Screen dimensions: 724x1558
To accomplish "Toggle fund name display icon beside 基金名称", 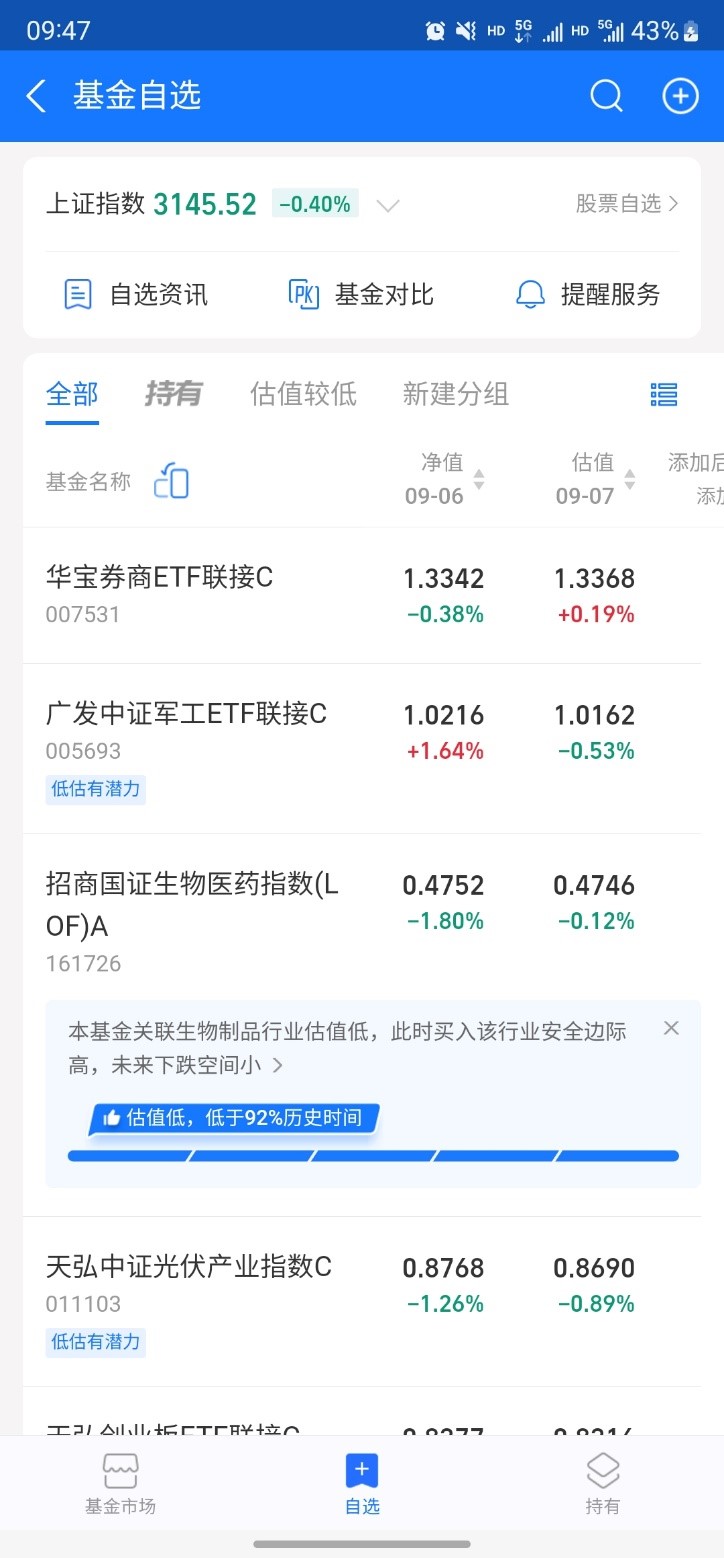I will tap(171, 481).
